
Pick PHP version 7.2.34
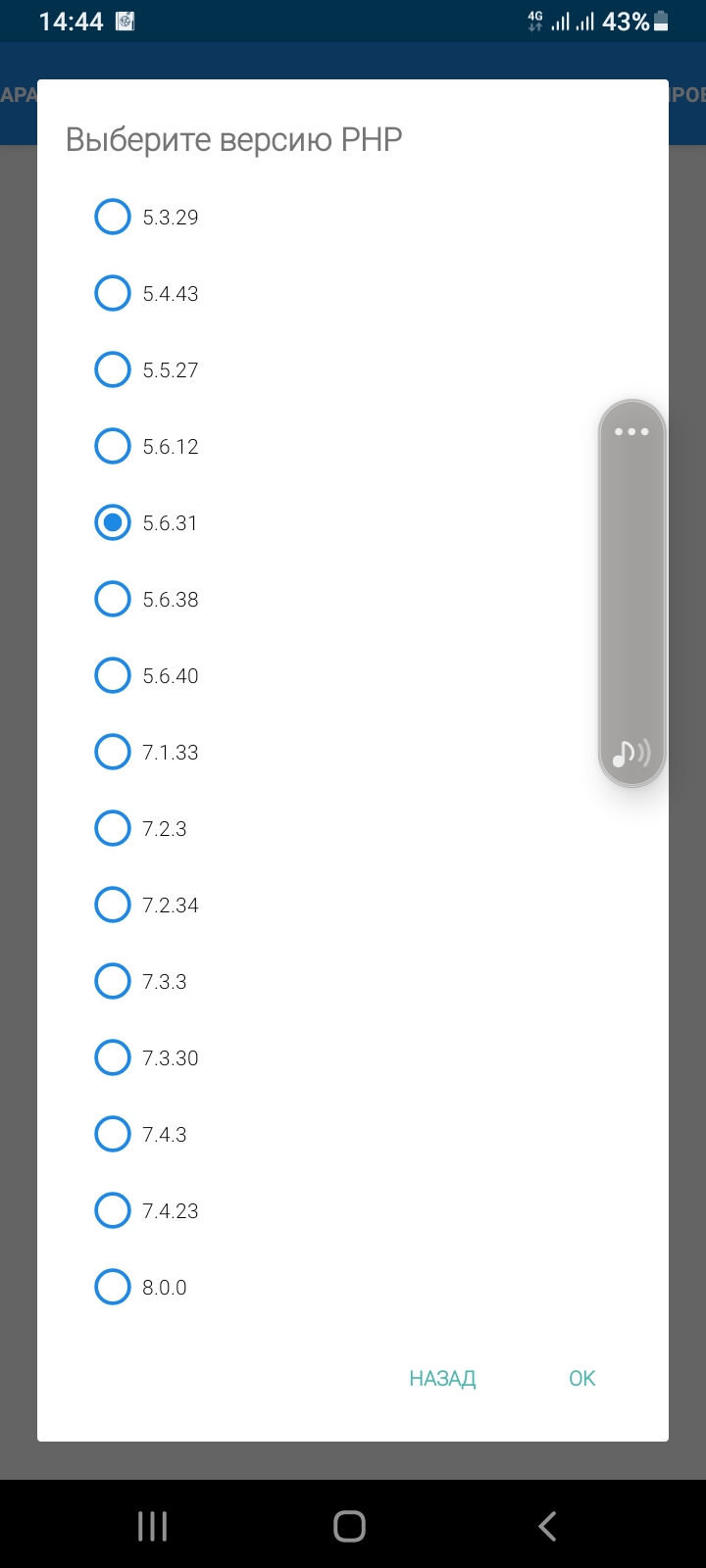point(113,905)
